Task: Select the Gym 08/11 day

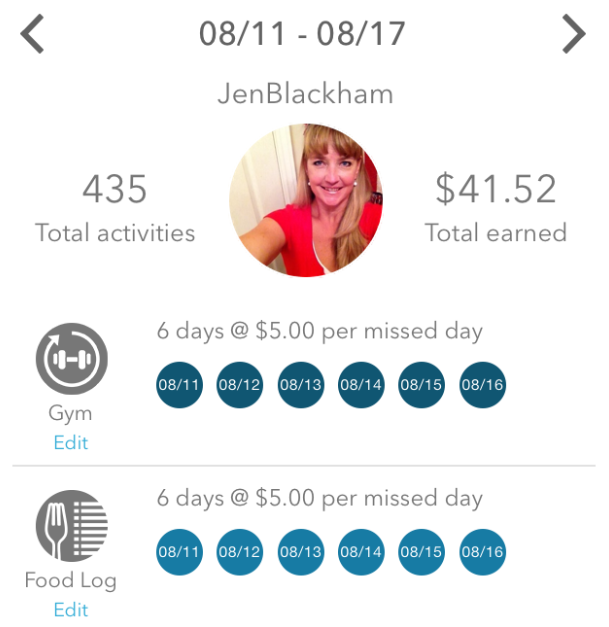Action: (179, 385)
